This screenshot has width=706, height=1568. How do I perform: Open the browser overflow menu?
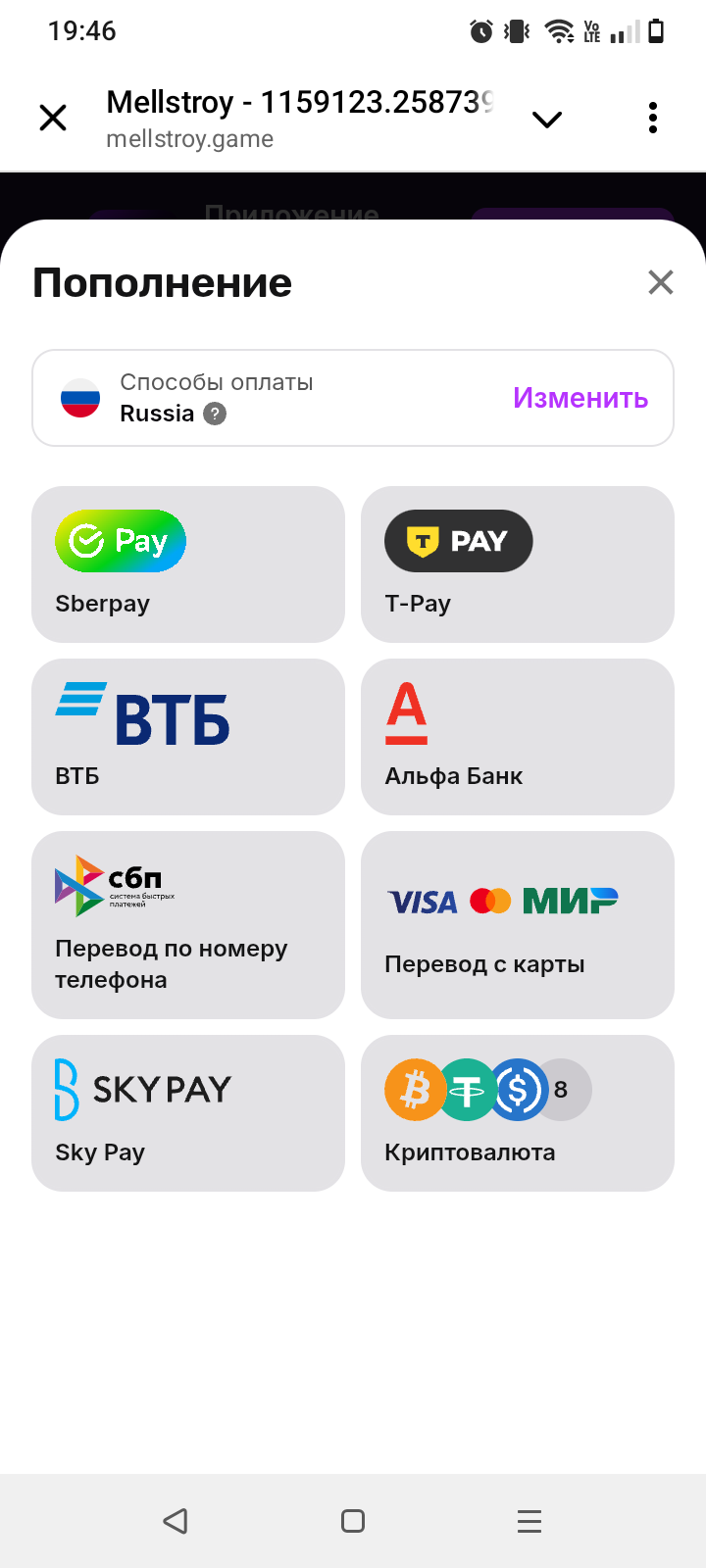click(653, 119)
